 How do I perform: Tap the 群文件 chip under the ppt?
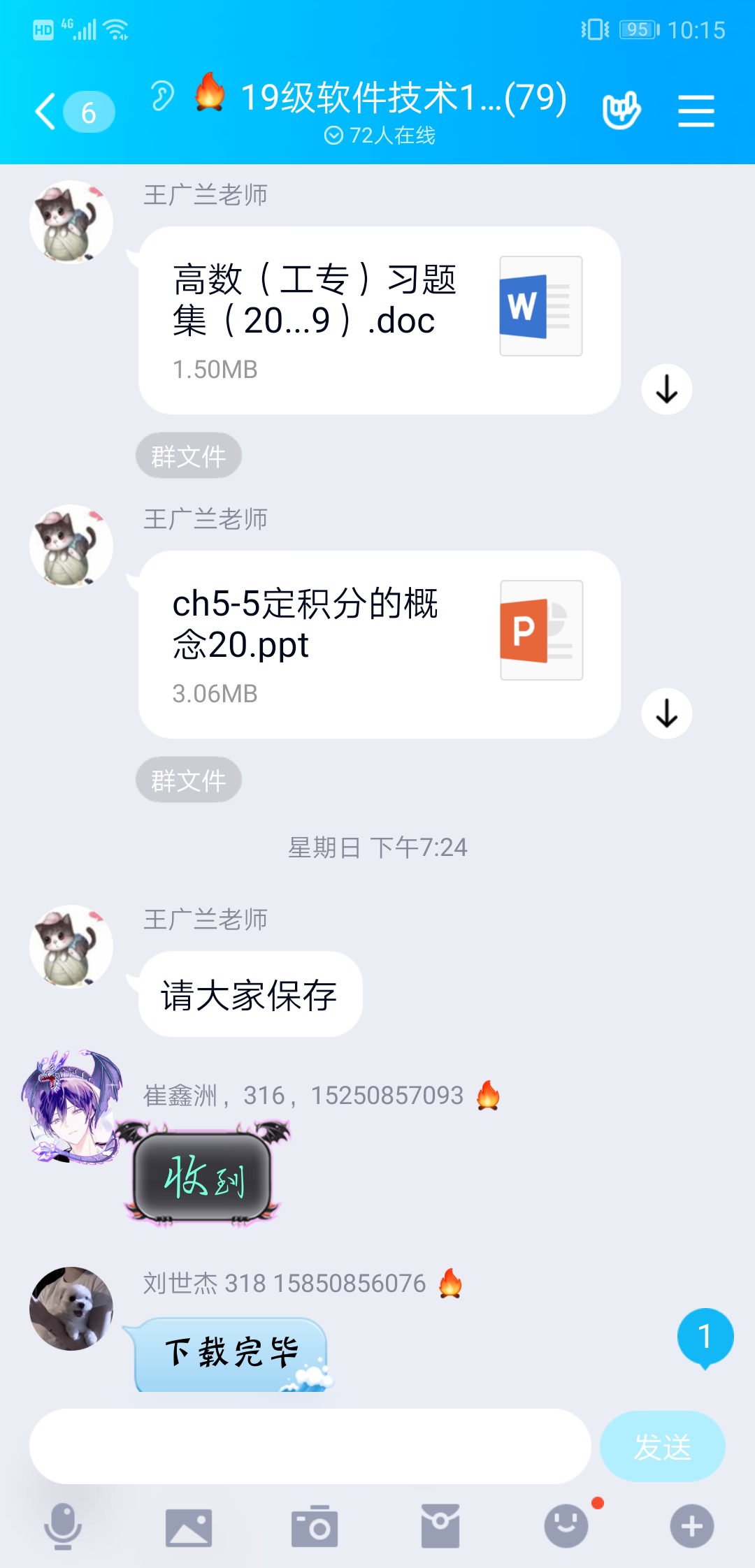pos(188,780)
